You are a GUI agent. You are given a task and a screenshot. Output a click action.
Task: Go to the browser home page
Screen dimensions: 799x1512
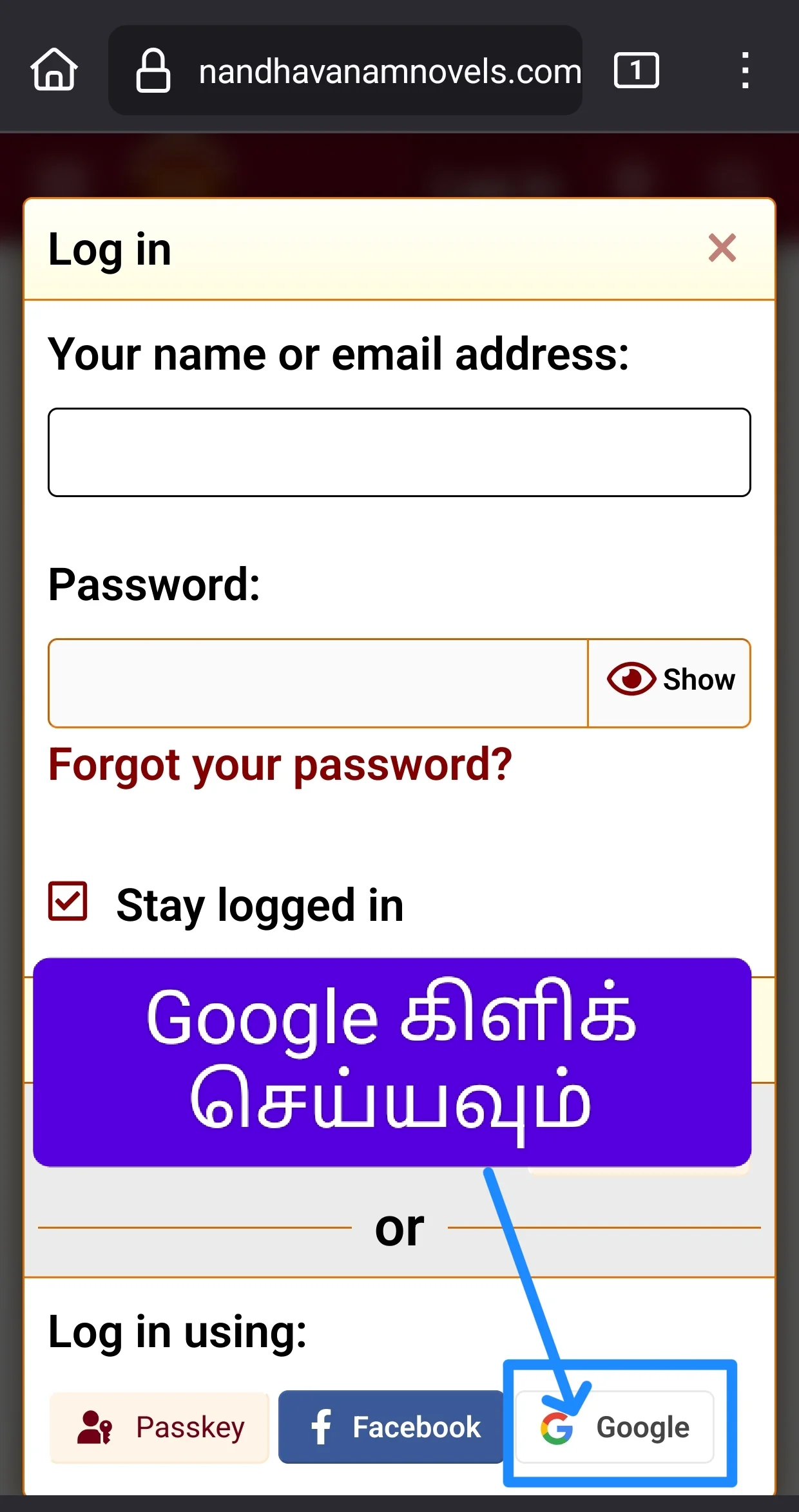click(x=54, y=70)
